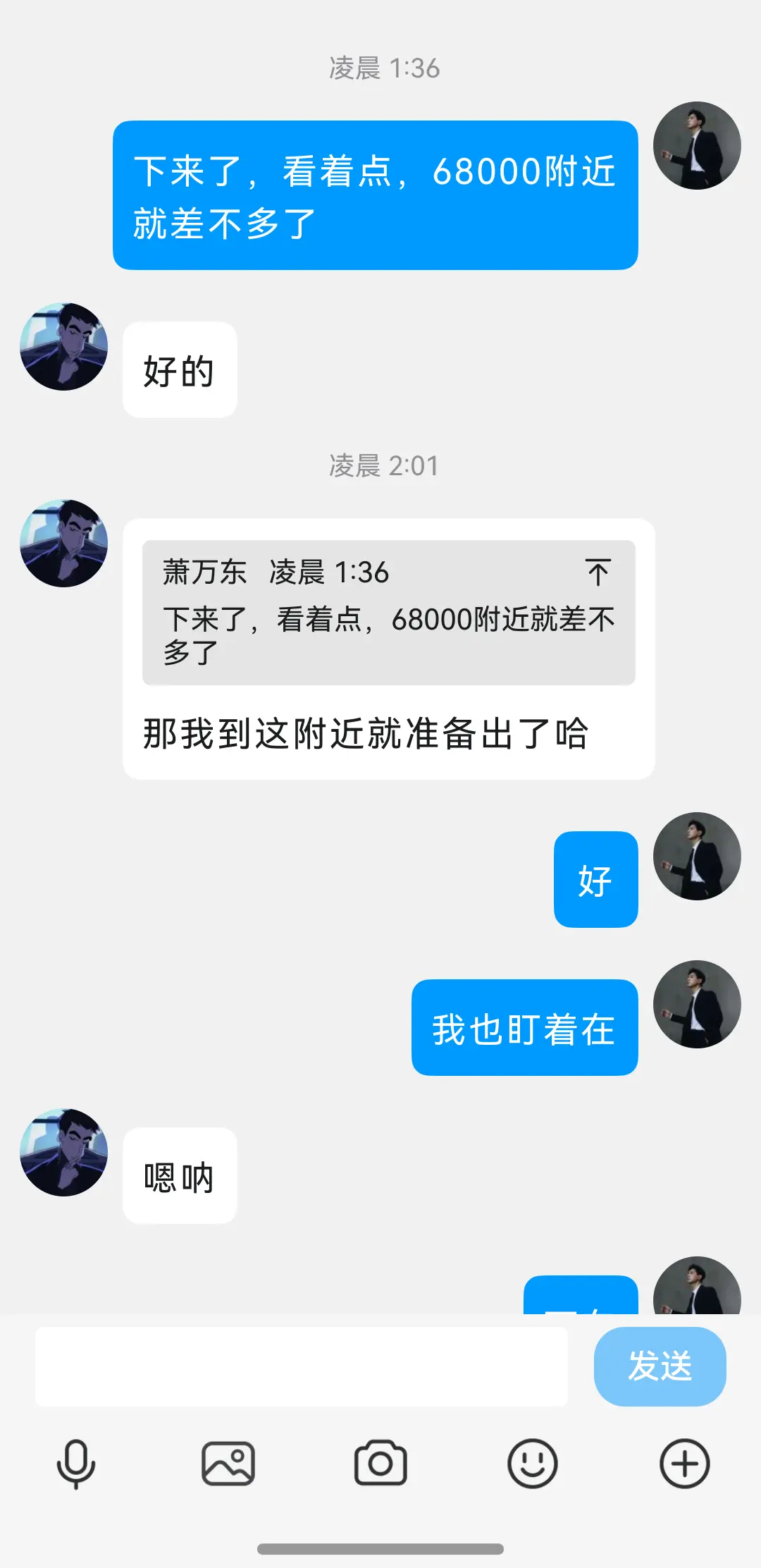
Task: Select the '我也盯着在' blue bubble
Action: coord(524,1027)
